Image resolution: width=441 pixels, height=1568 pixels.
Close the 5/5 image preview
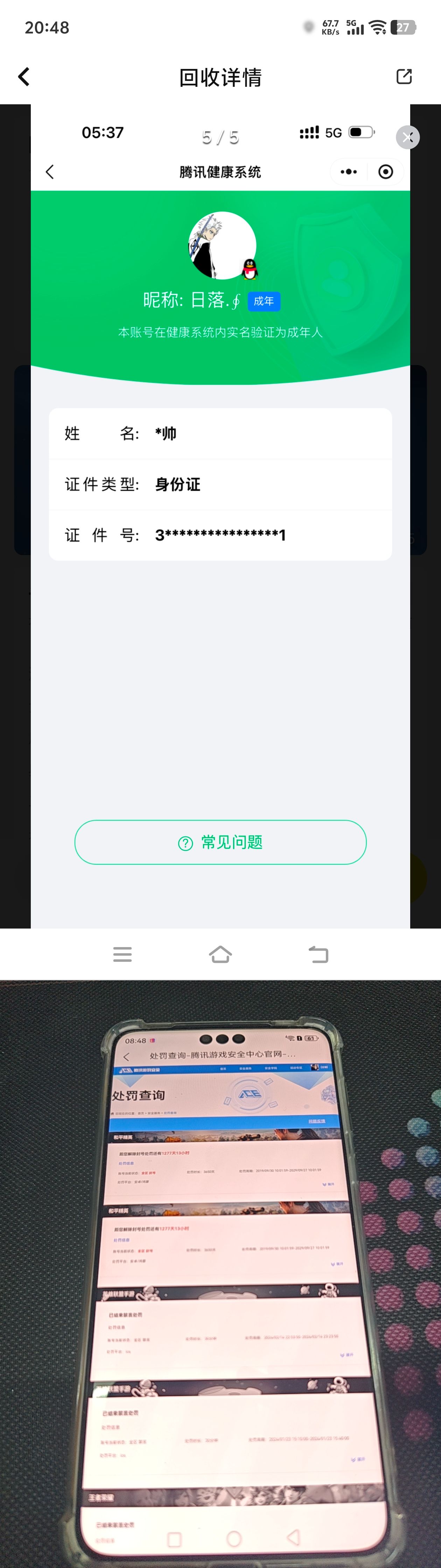(407, 137)
